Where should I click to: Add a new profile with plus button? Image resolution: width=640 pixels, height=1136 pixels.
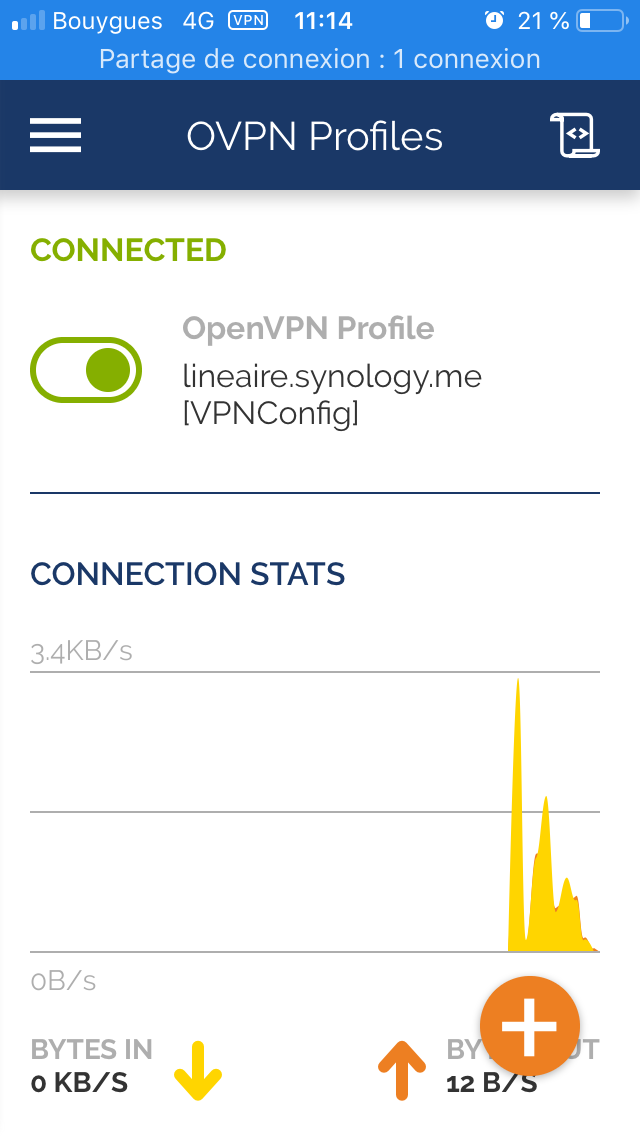529,1026
